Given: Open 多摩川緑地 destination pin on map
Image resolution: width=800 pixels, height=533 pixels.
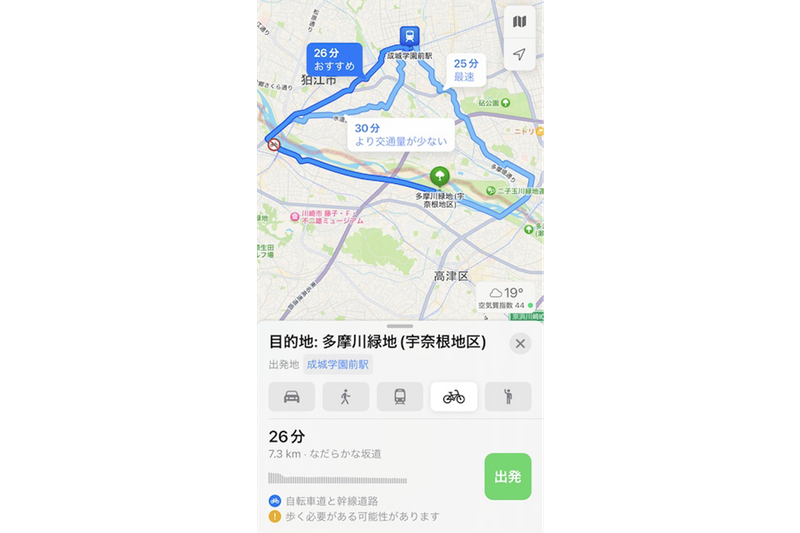Looking at the screenshot, I should tap(437, 177).
